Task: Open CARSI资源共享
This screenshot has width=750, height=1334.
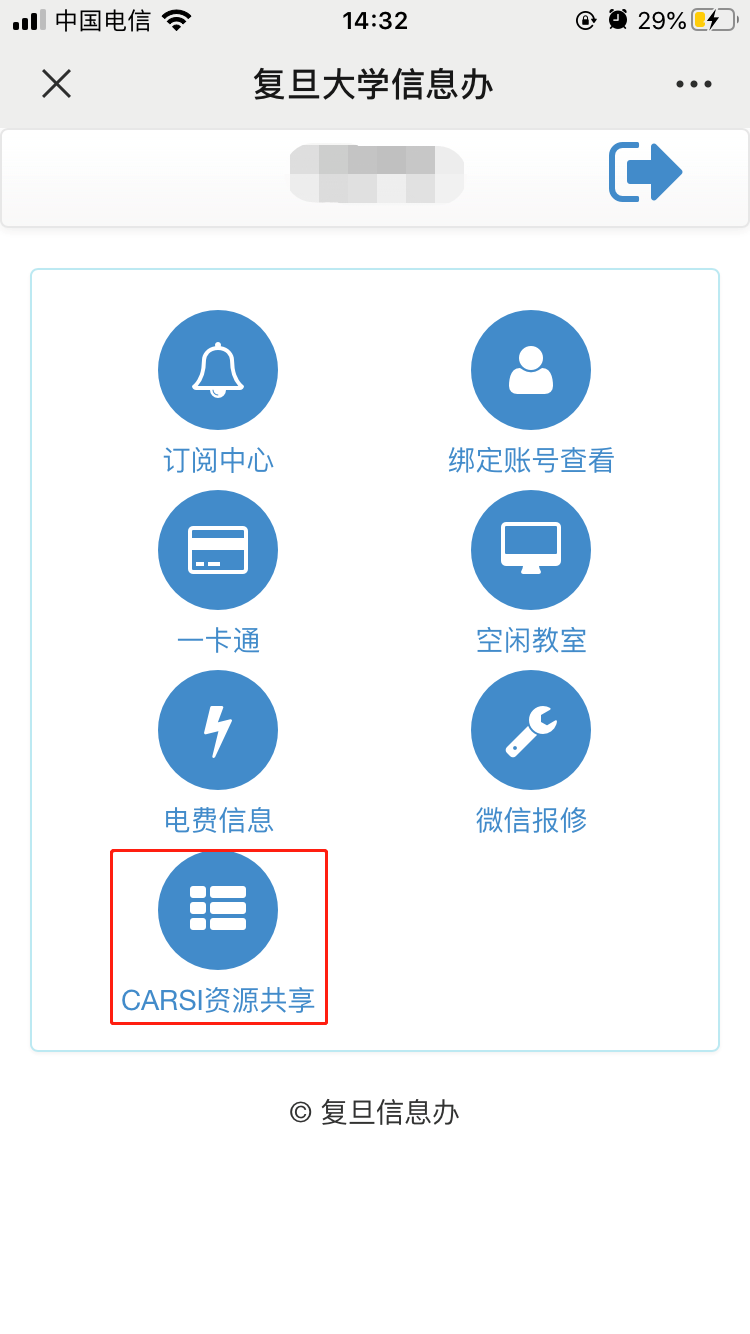Action: [218, 911]
